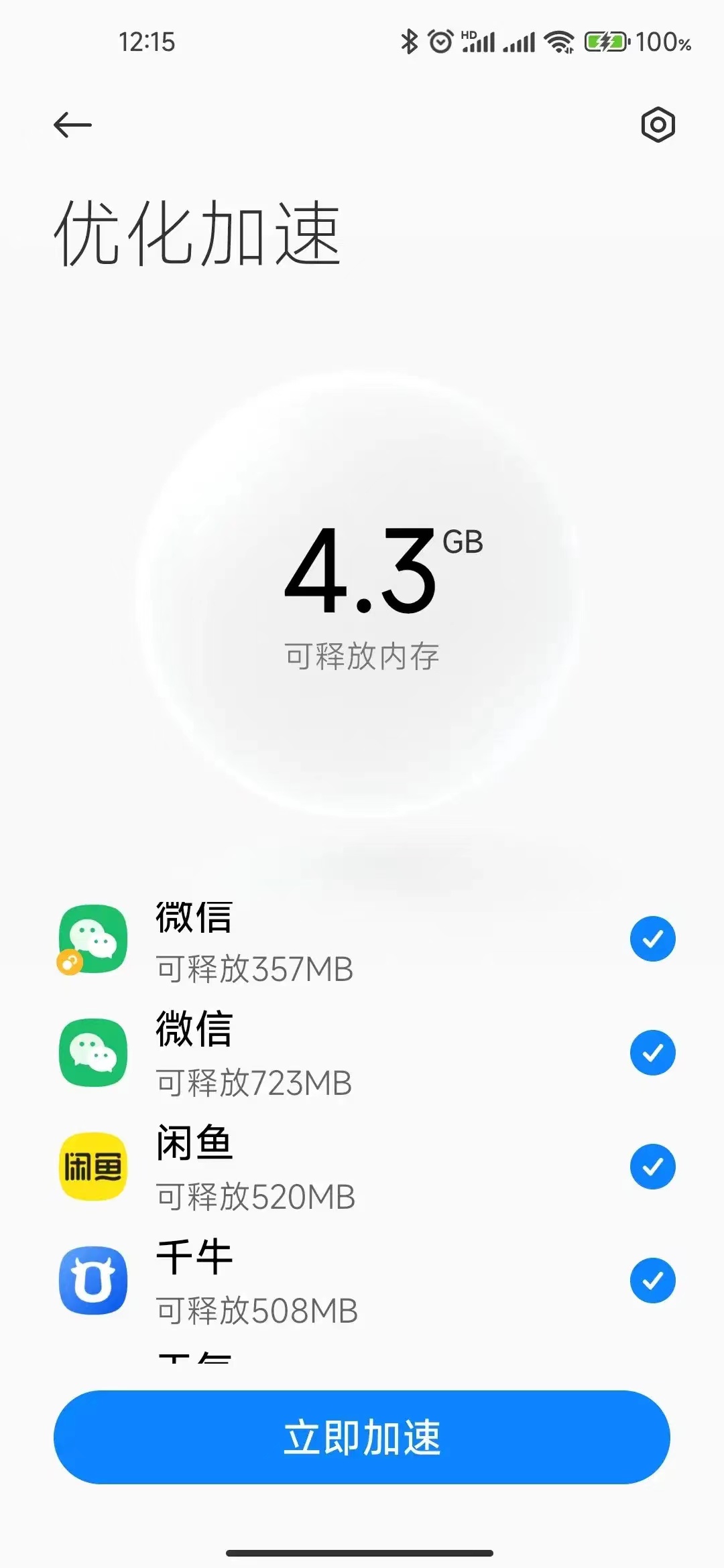
Task: Tap the Wi-Fi icon in the status bar
Action: [558, 42]
